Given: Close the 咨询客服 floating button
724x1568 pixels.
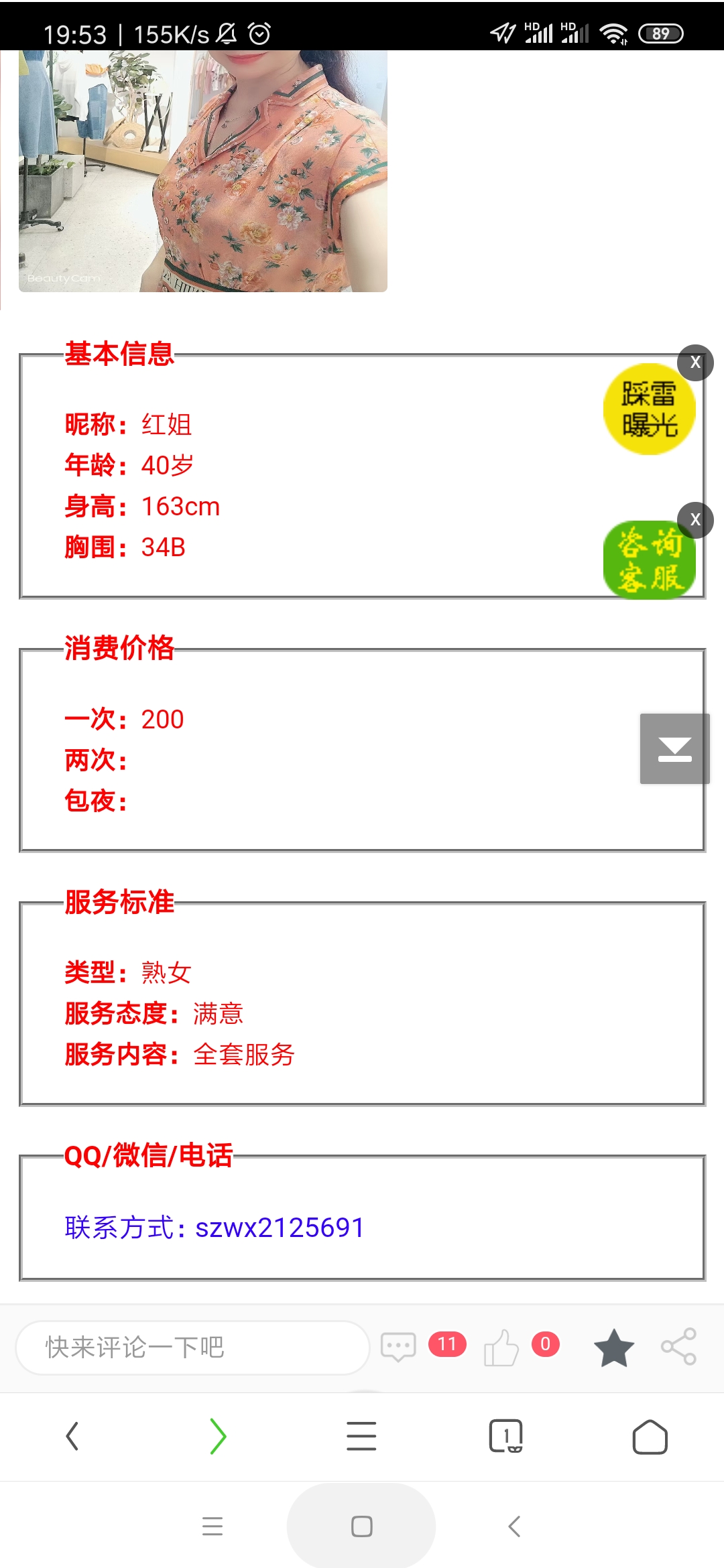Looking at the screenshot, I should (x=695, y=519).
